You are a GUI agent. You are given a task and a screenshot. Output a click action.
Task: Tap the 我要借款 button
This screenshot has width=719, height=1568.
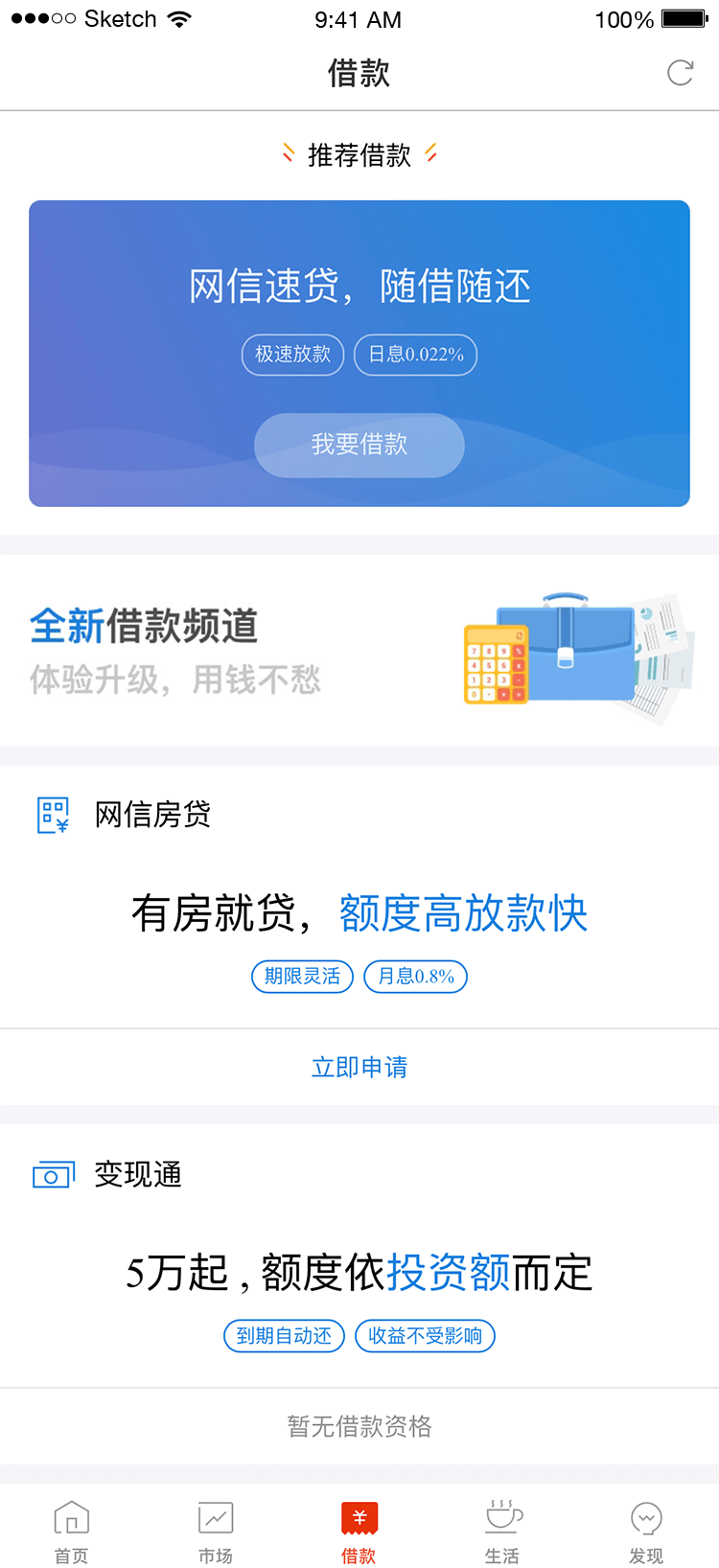coord(359,445)
